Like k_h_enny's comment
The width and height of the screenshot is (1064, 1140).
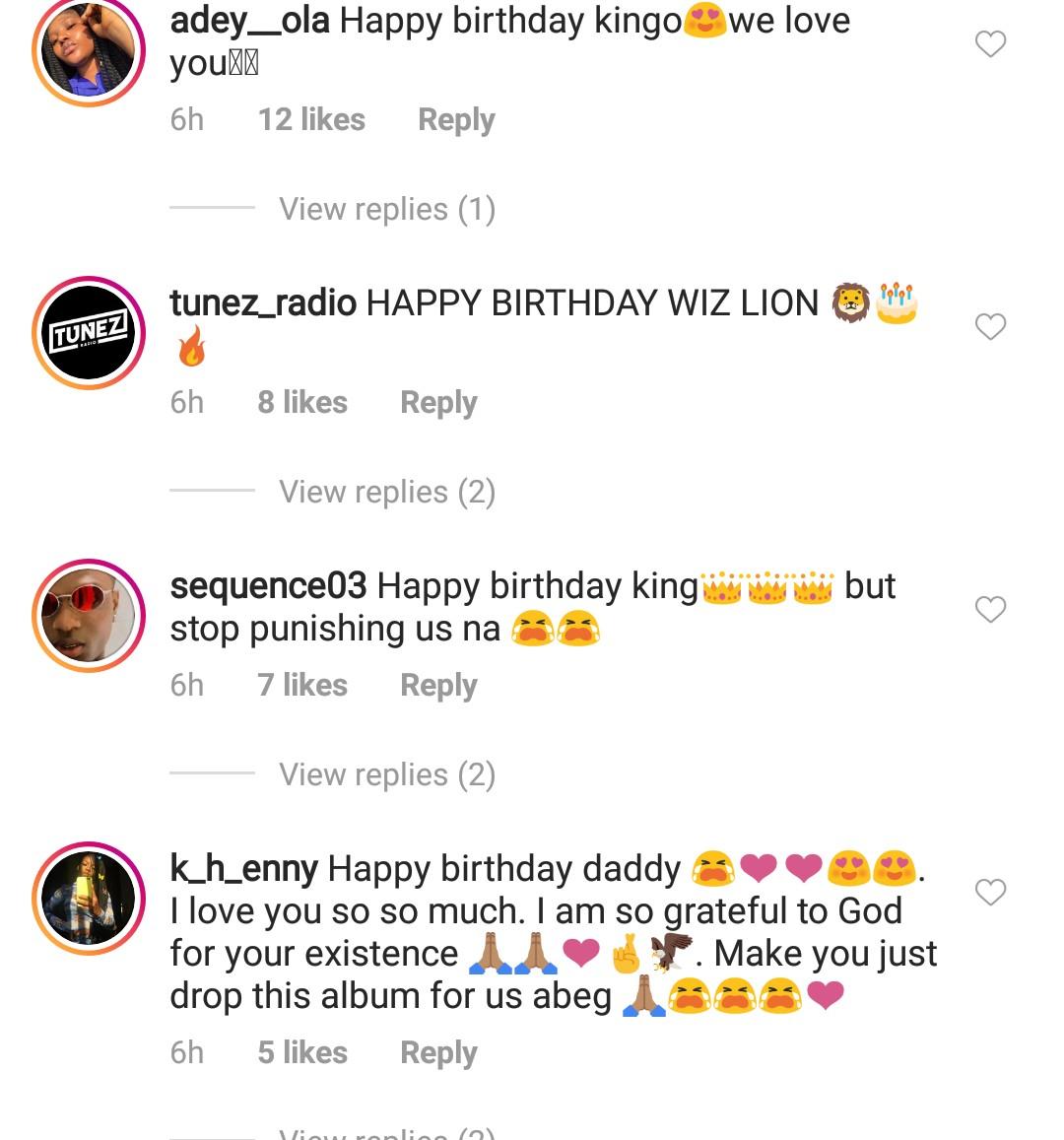990,893
